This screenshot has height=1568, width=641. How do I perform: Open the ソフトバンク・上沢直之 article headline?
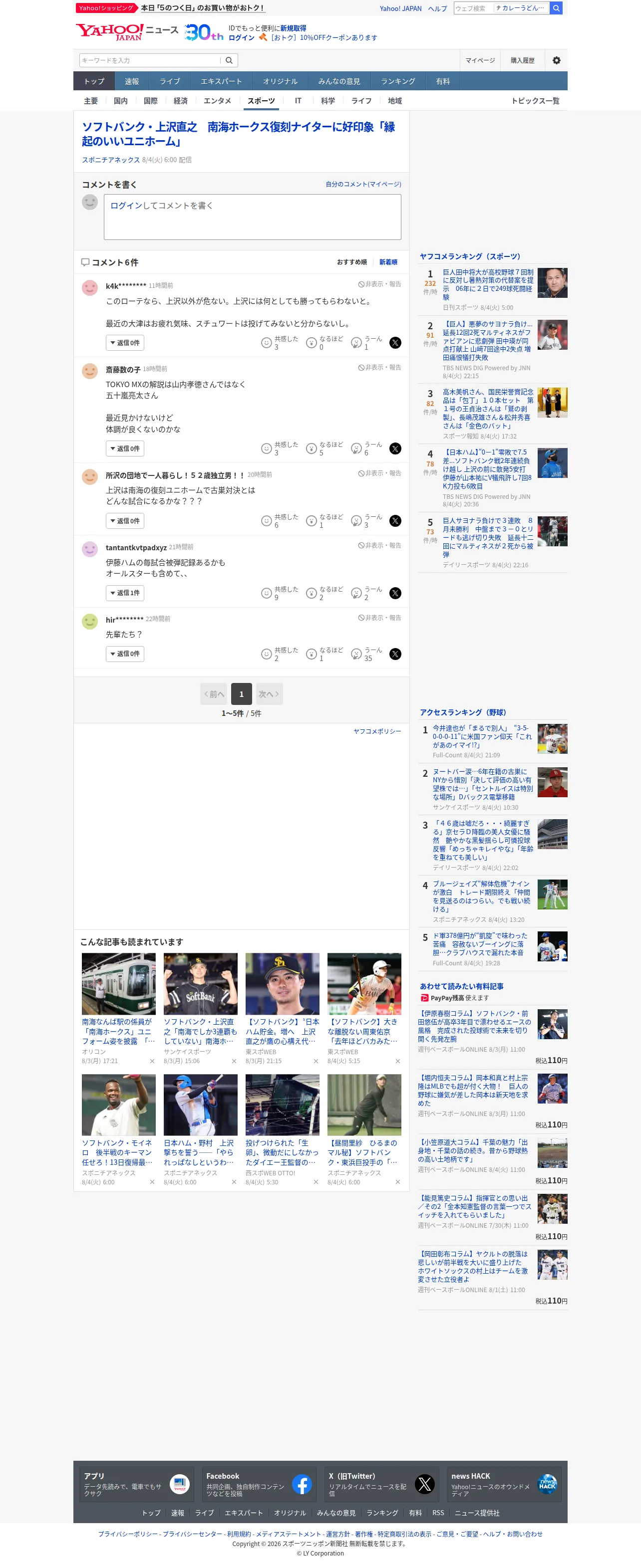pyautogui.click(x=238, y=134)
